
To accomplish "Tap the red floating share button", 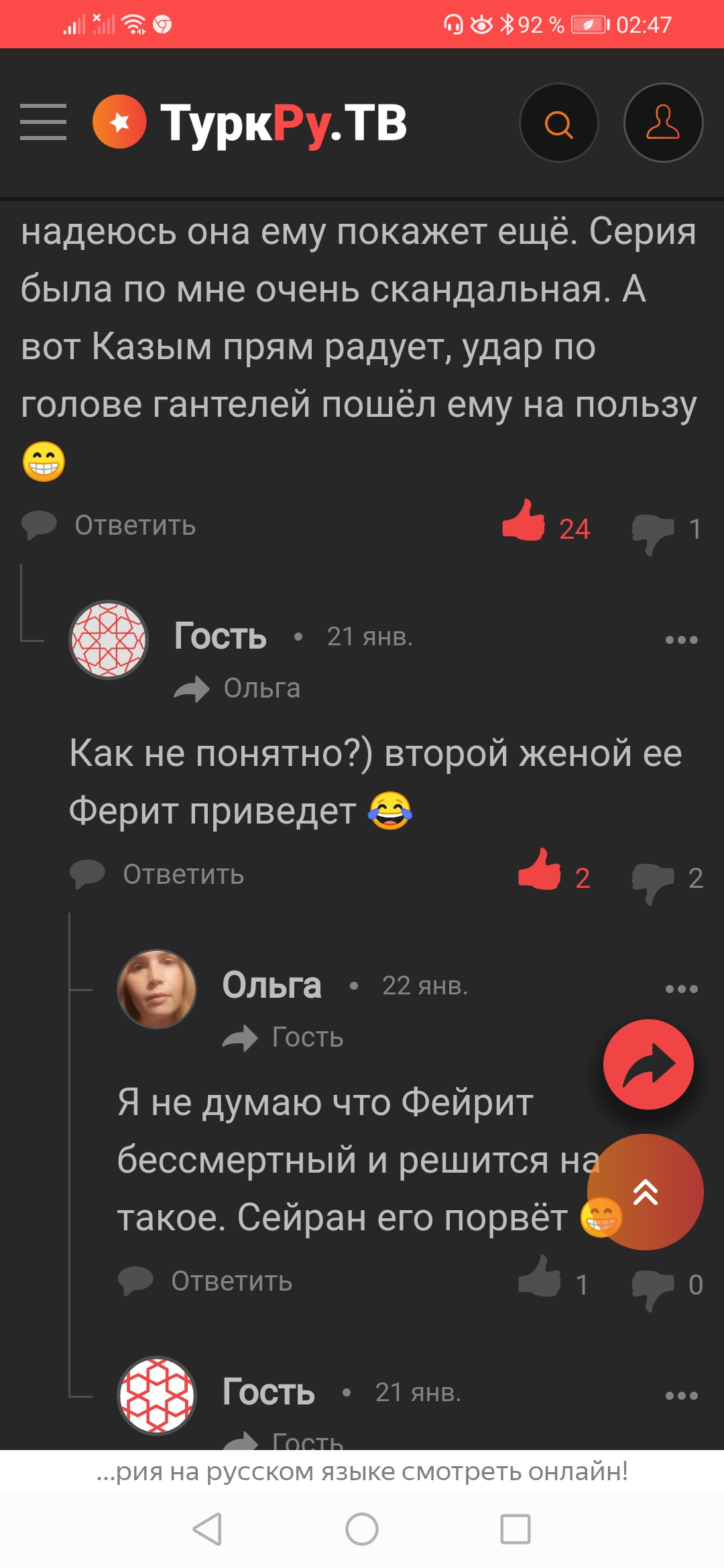I will click(648, 1064).
